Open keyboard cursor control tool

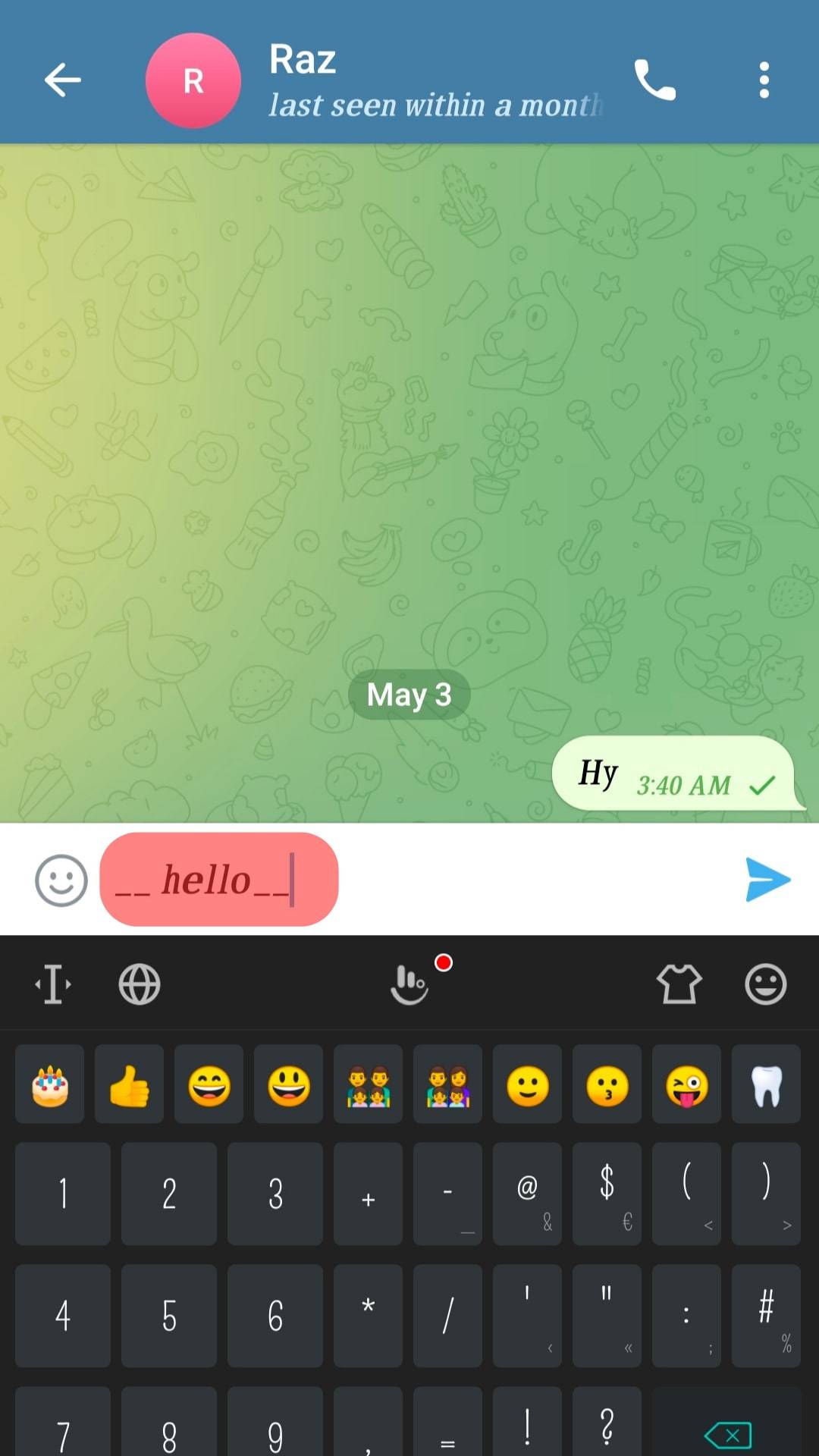pyautogui.click(x=53, y=984)
